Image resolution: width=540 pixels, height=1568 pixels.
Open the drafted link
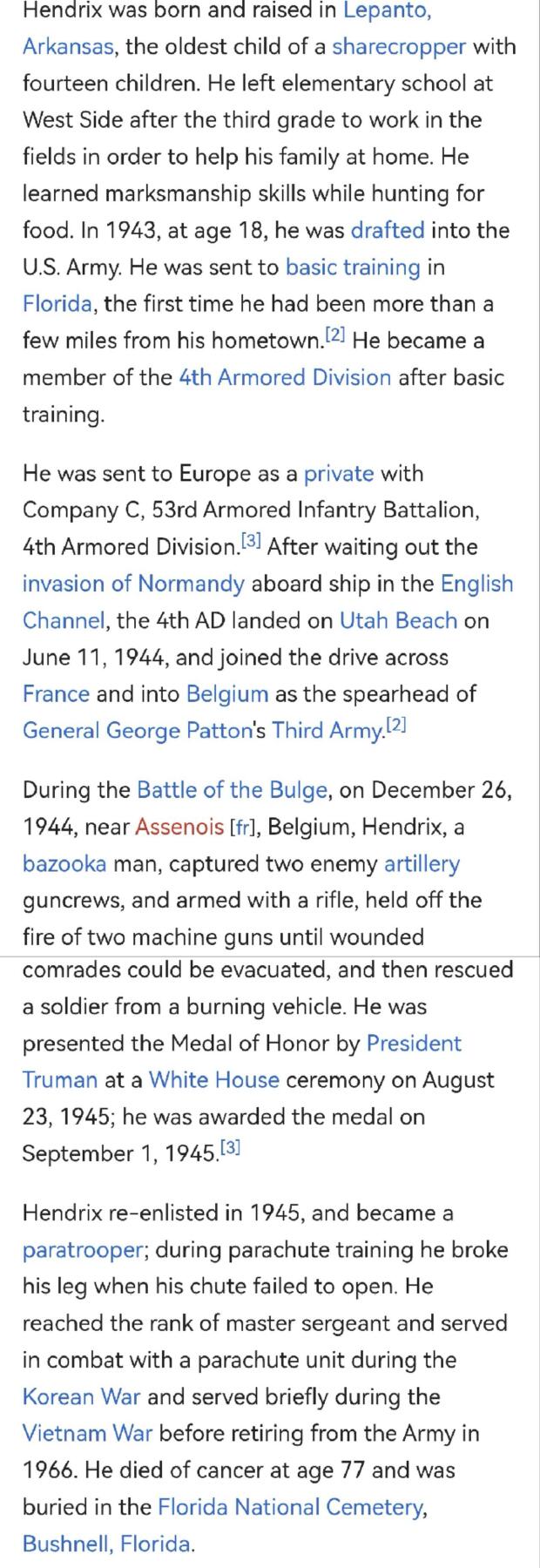tap(388, 230)
